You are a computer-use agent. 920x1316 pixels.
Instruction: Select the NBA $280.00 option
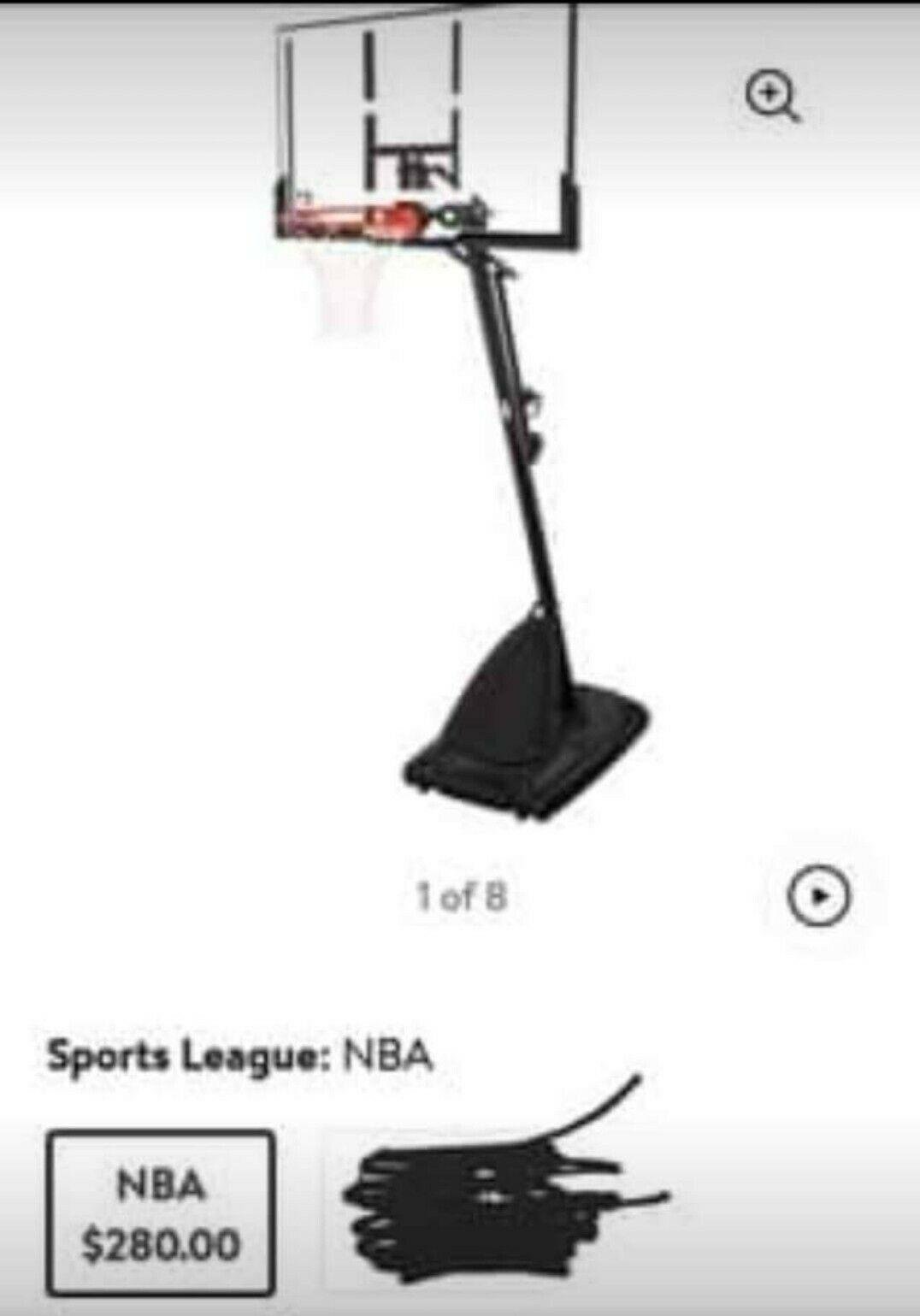click(x=161, y=1213)
